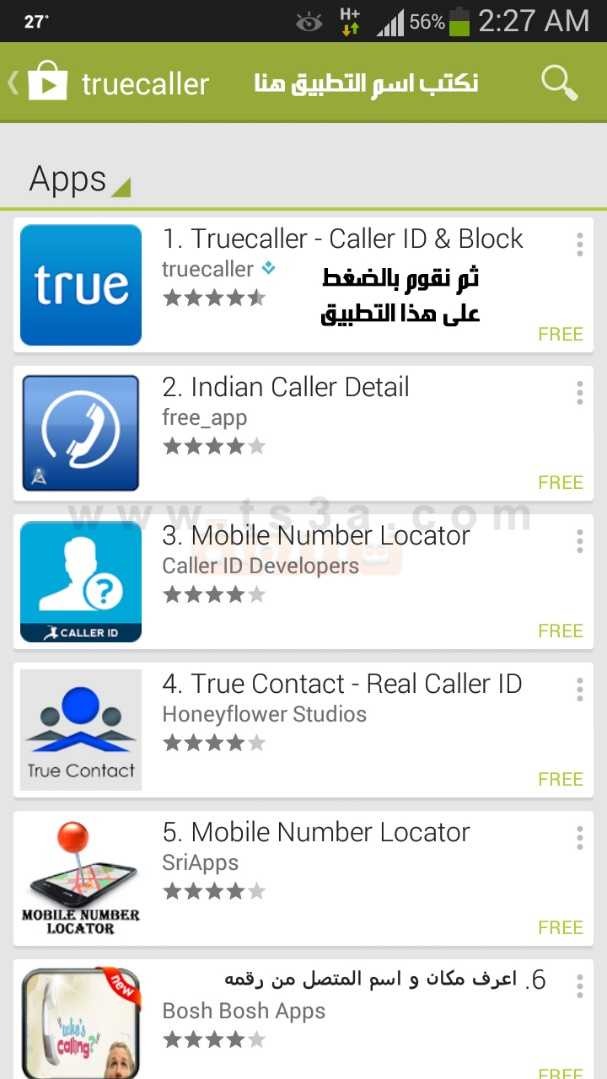Open overflow menu for Bosh Bosh Apps result
The width and height of the screenshot is (607, 1079).
click(x=579, y=987)
